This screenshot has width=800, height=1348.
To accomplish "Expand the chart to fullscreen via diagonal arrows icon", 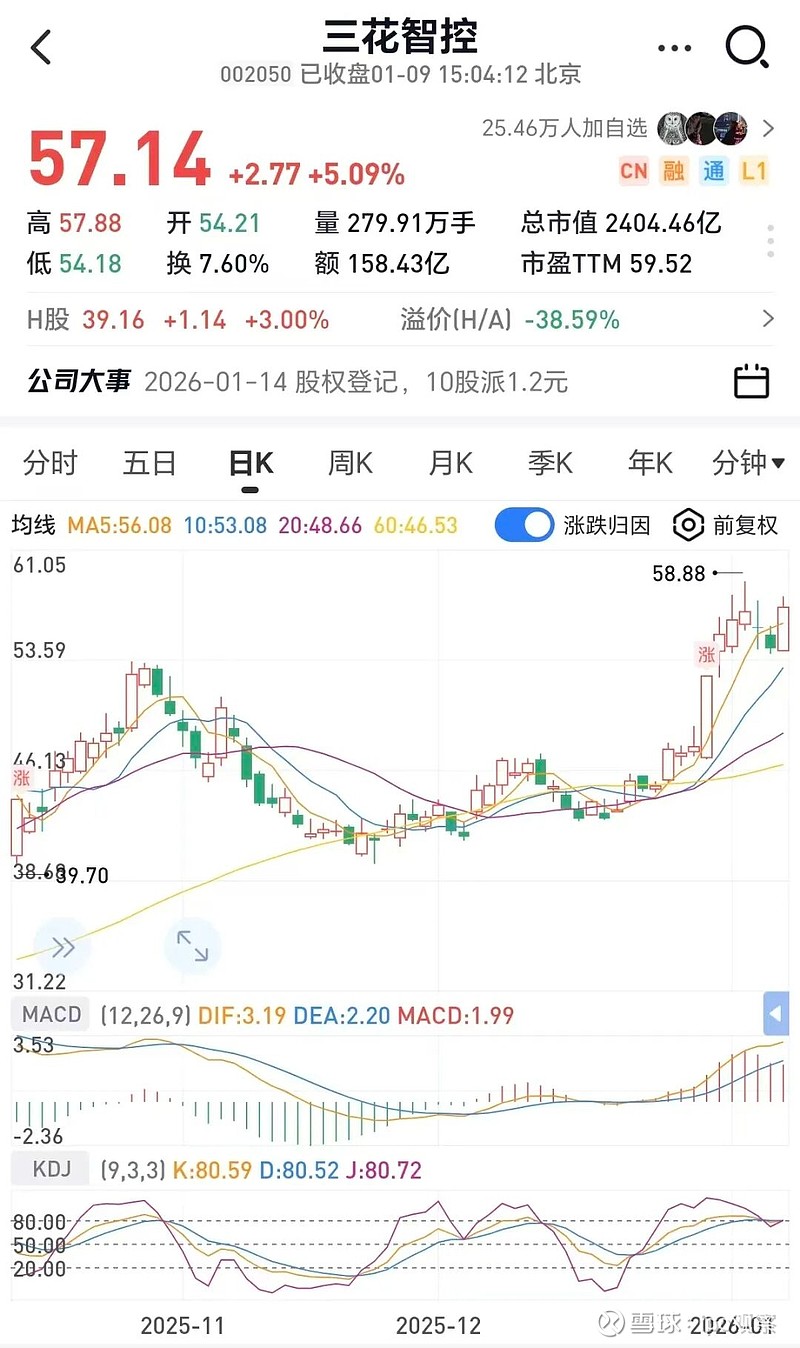I will tap(192, 945).
